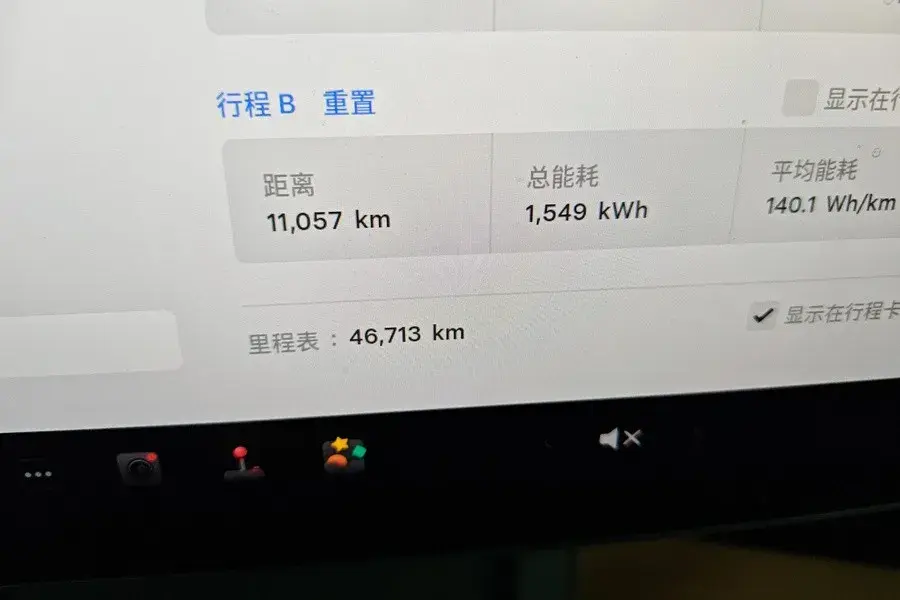Tap 重置 to reset Trip B

pyautogui.click(x=349, y=103)
